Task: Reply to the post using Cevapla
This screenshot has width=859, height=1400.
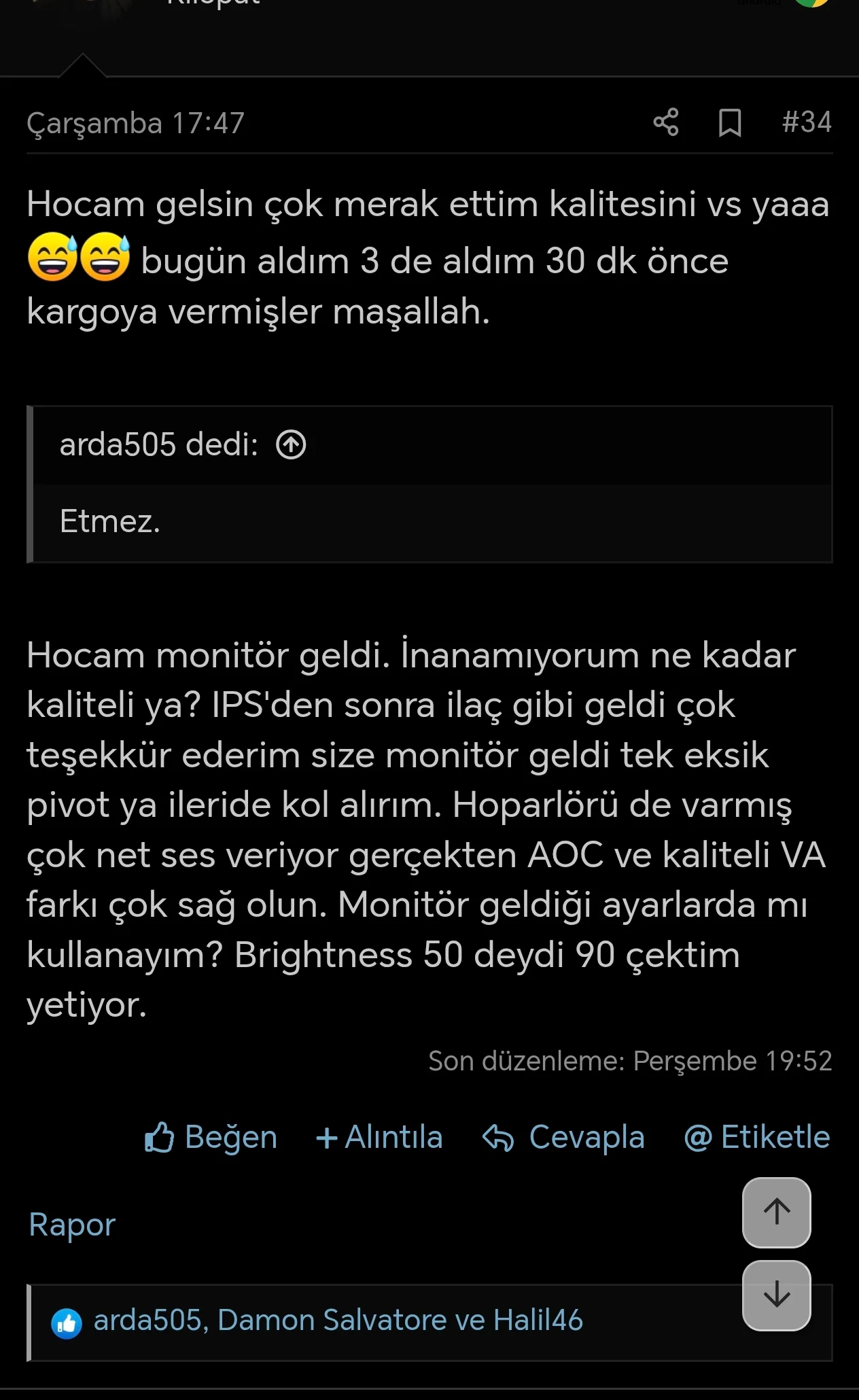Action: coord(586,1137)
